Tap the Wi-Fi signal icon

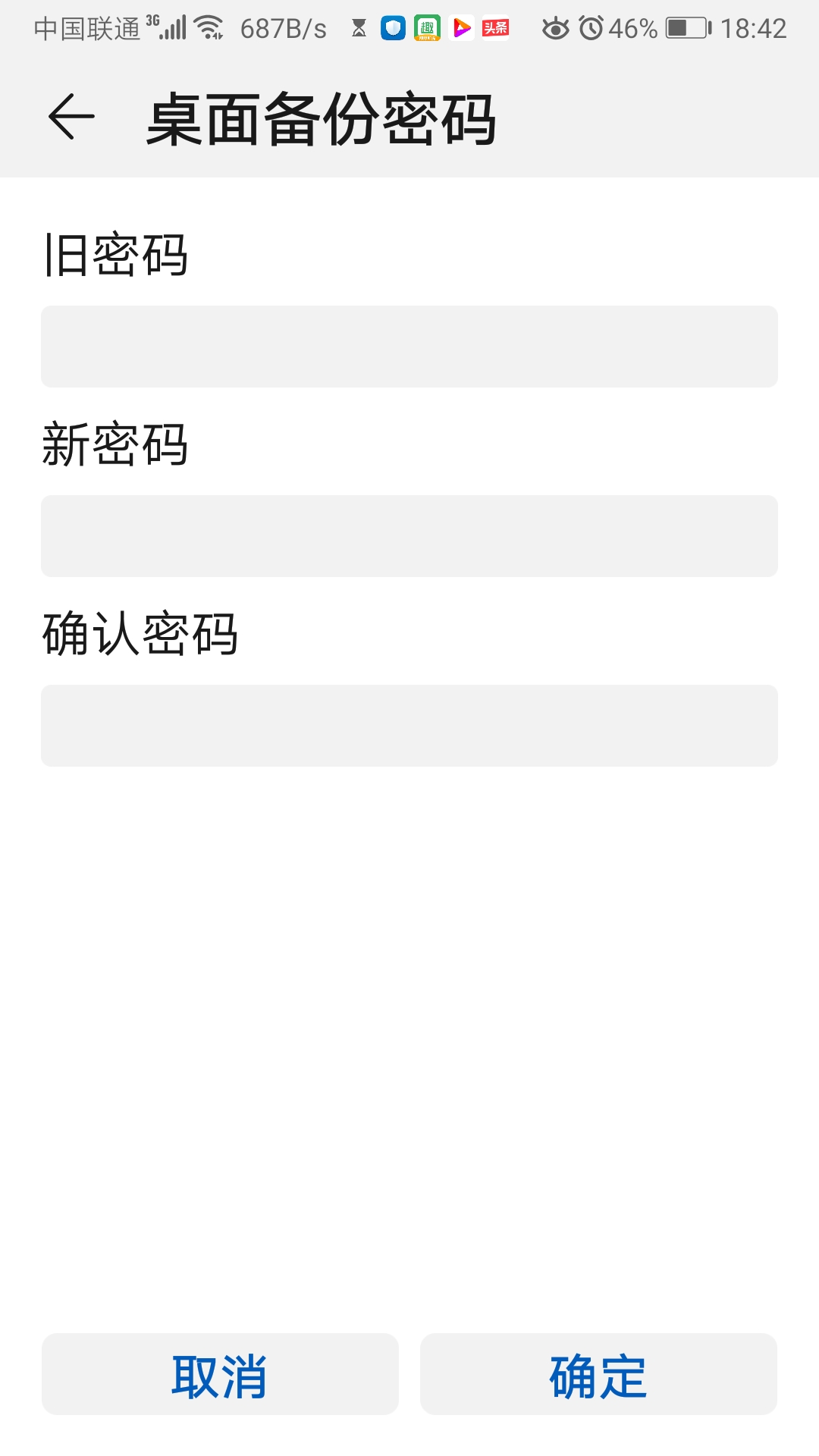(206, 27)
